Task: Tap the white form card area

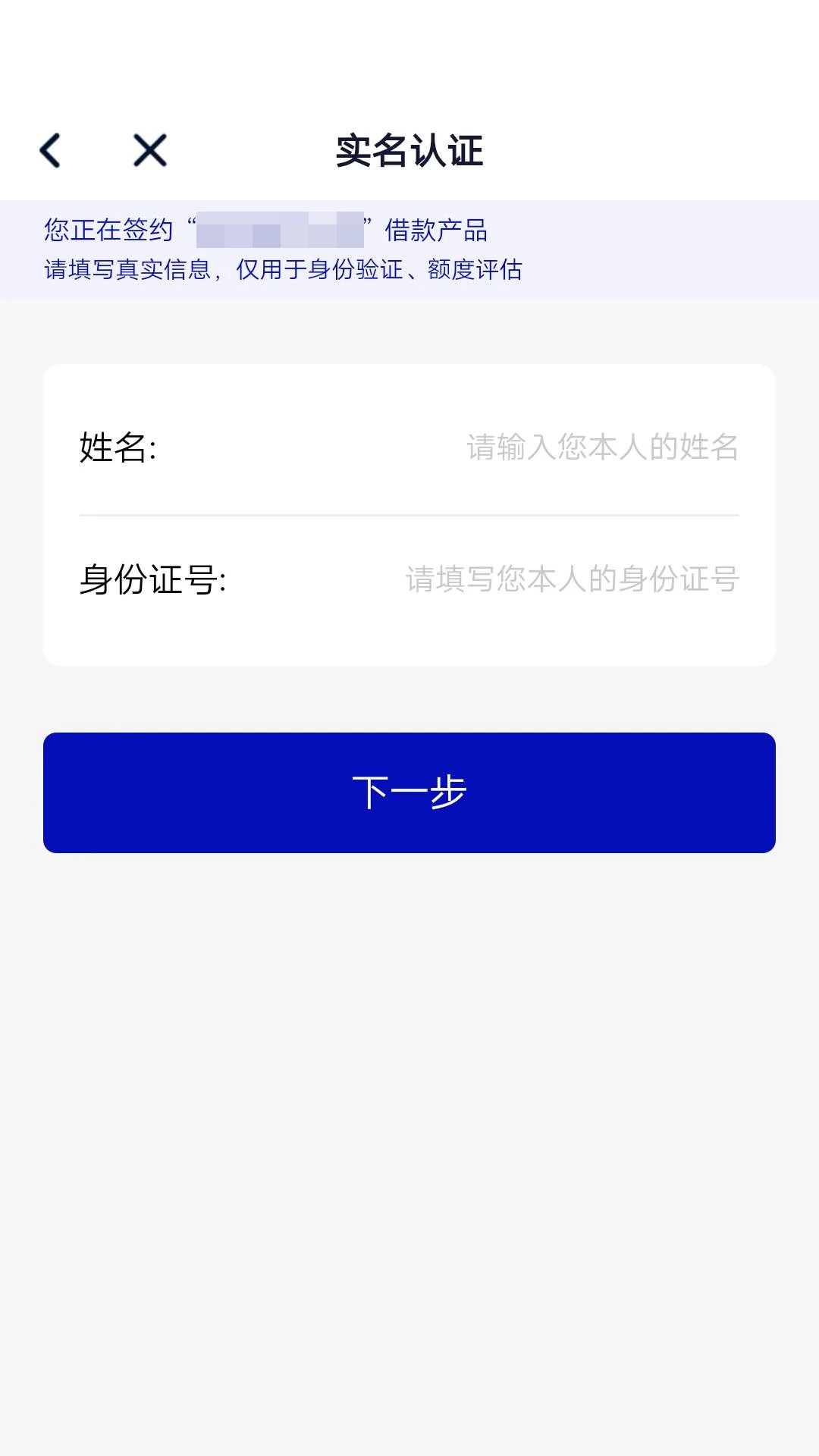Action: pyautogui.click(x=409, y=516)
